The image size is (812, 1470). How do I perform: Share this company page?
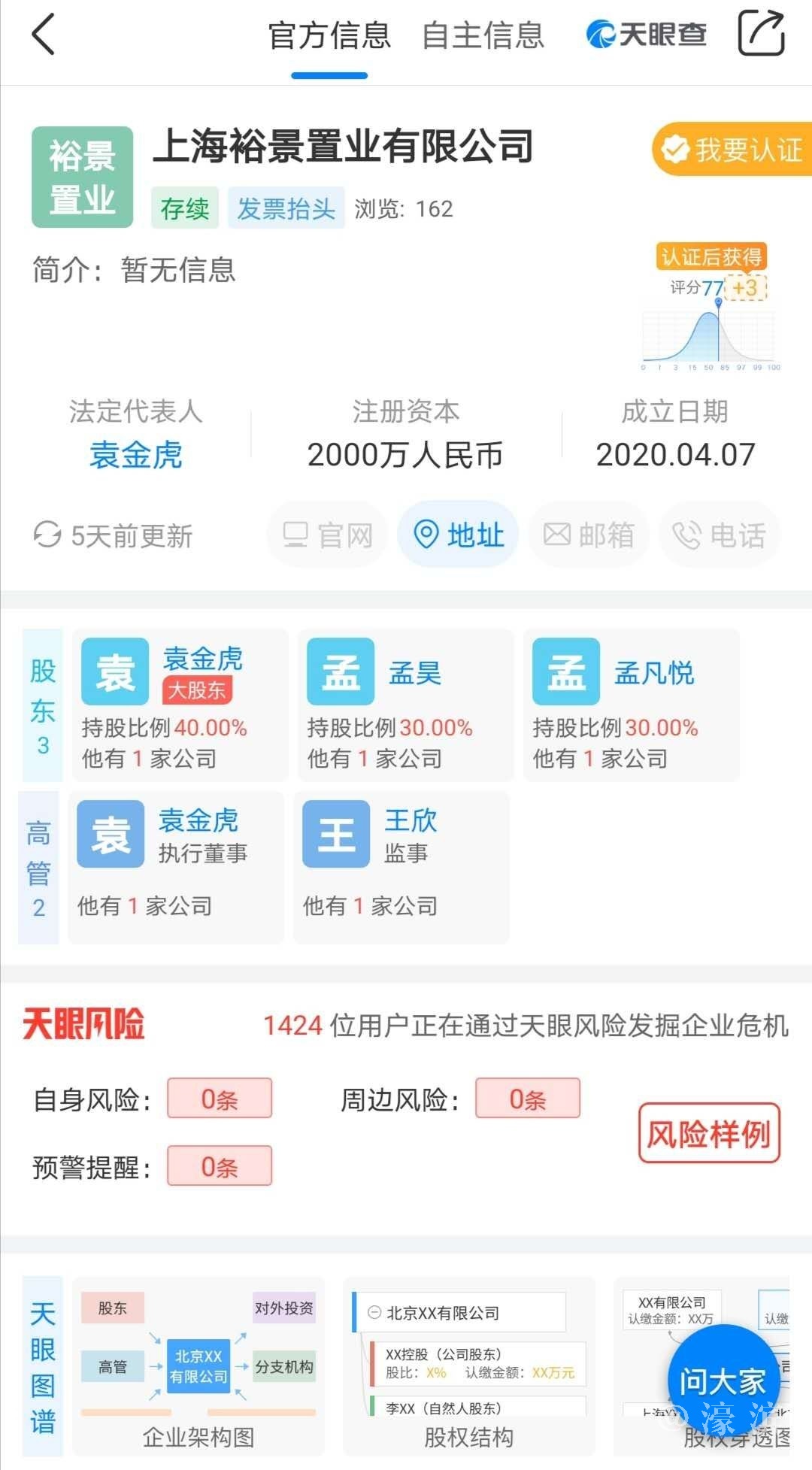[761, 34]
